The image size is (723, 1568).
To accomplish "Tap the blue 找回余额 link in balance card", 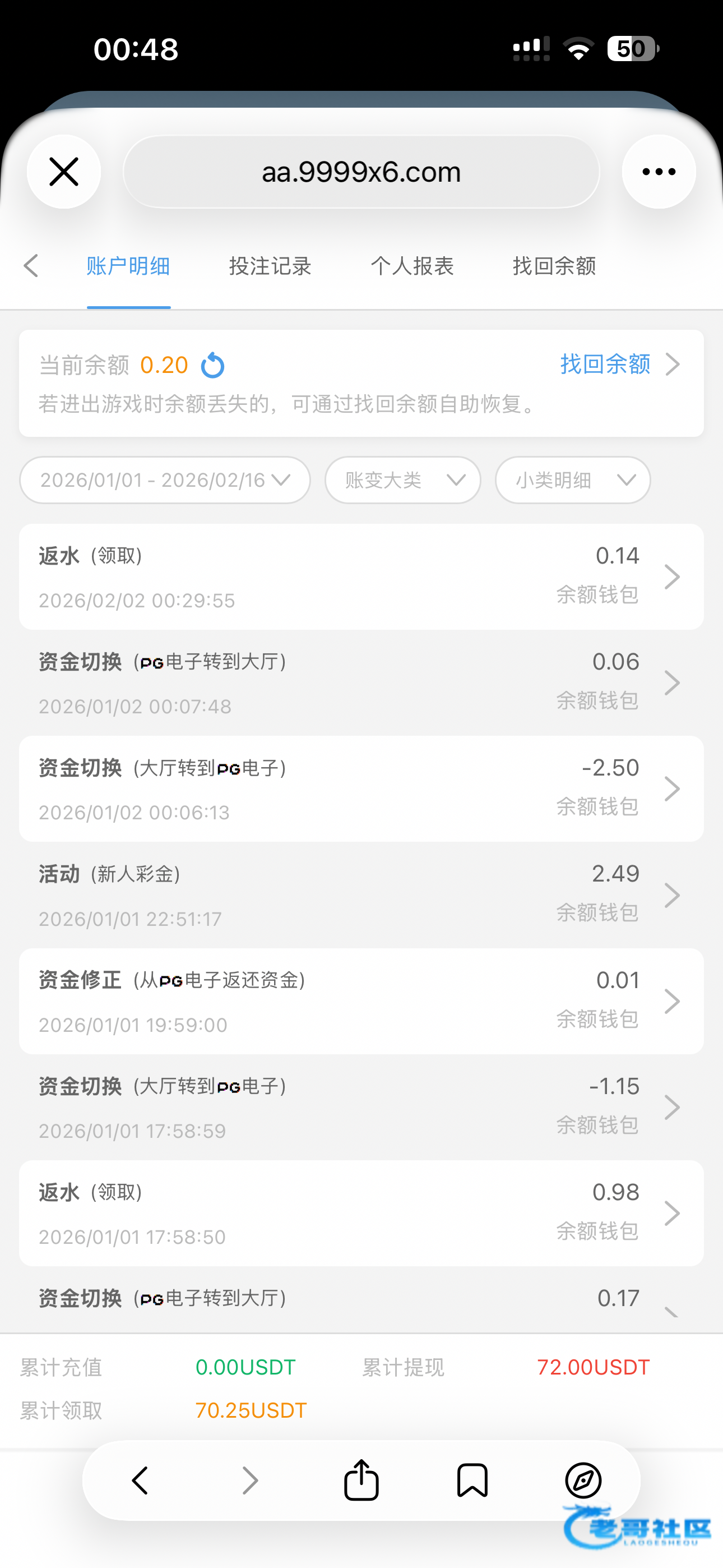I will click(x=605, y=364).
